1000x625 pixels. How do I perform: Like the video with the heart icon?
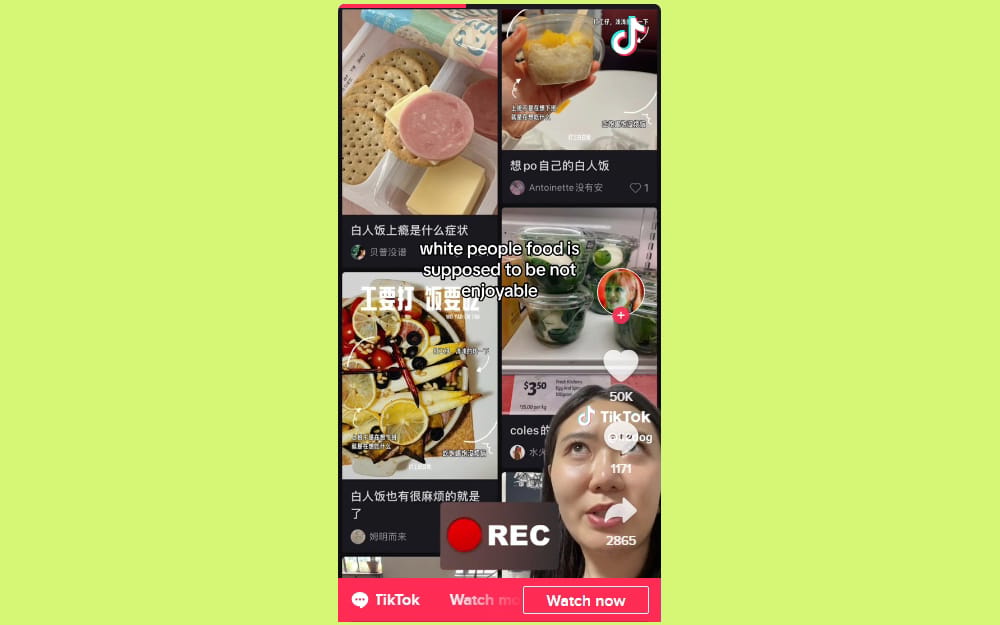click(x=621, y=365)
